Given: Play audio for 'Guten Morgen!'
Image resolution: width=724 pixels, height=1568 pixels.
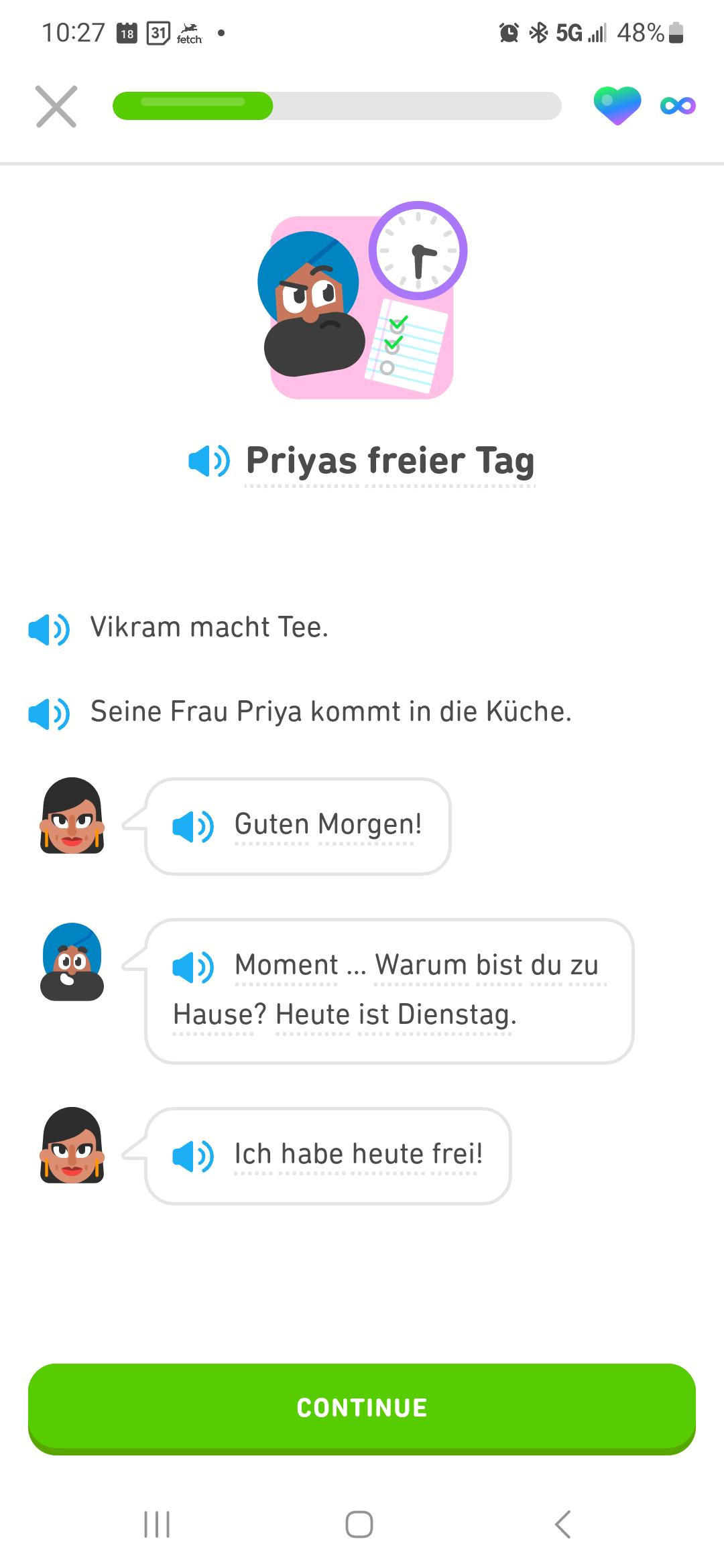Looking at the screenshot, I should 192,826.
